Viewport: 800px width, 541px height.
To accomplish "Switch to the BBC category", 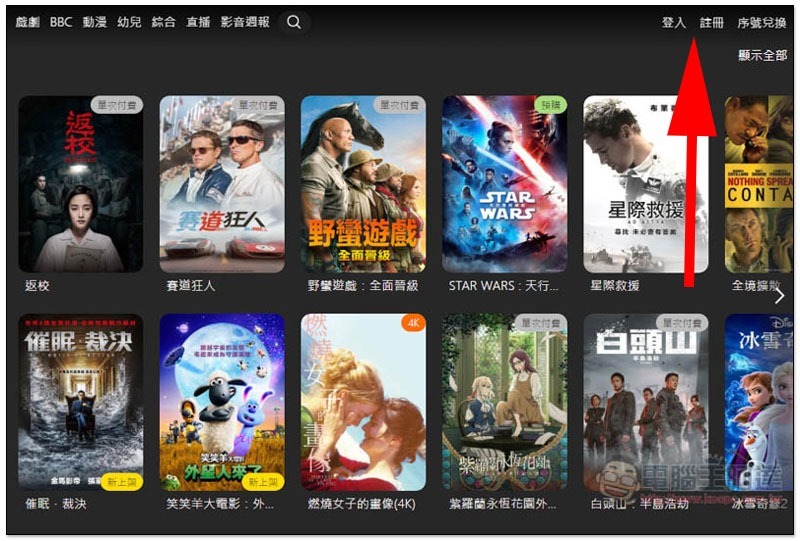I will (60, 21).
